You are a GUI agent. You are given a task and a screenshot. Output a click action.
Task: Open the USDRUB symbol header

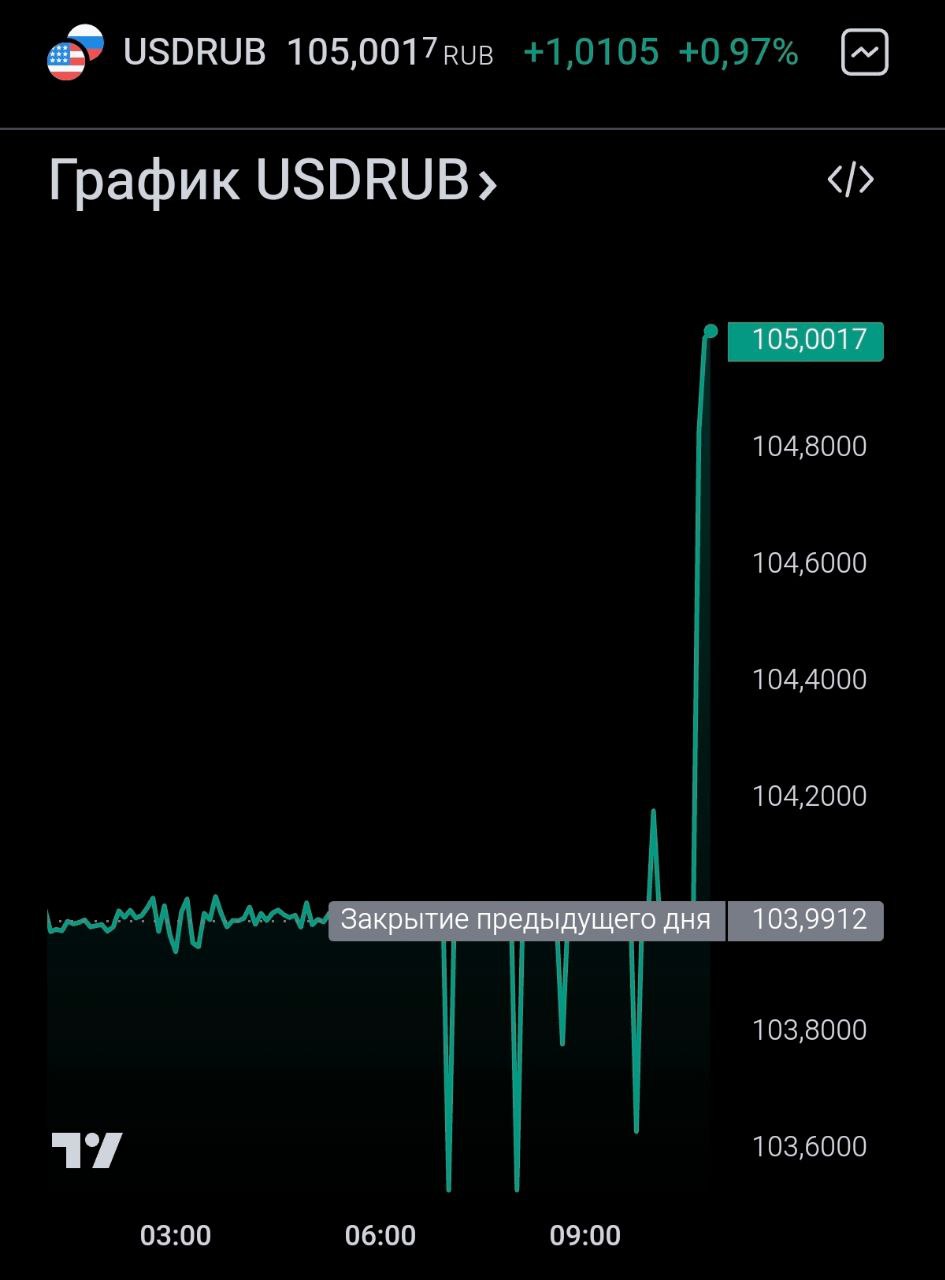click(194, 52)
